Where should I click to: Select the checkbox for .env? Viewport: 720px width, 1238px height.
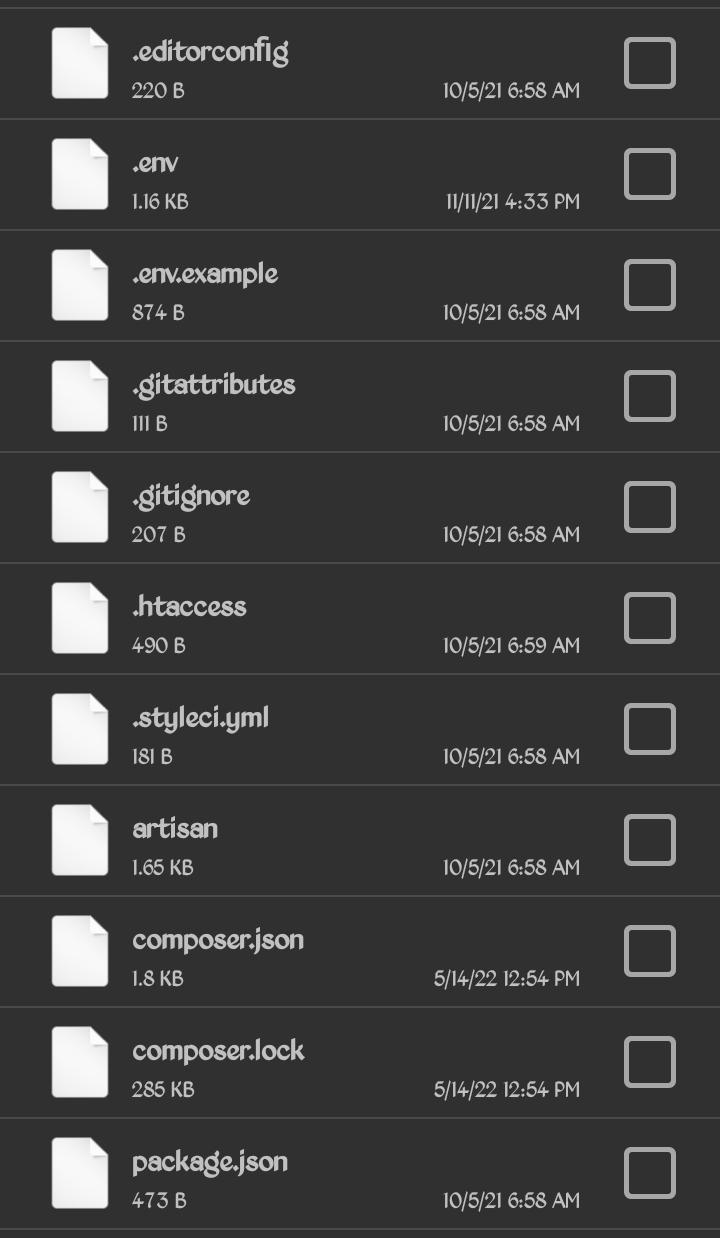pos(650,174)
